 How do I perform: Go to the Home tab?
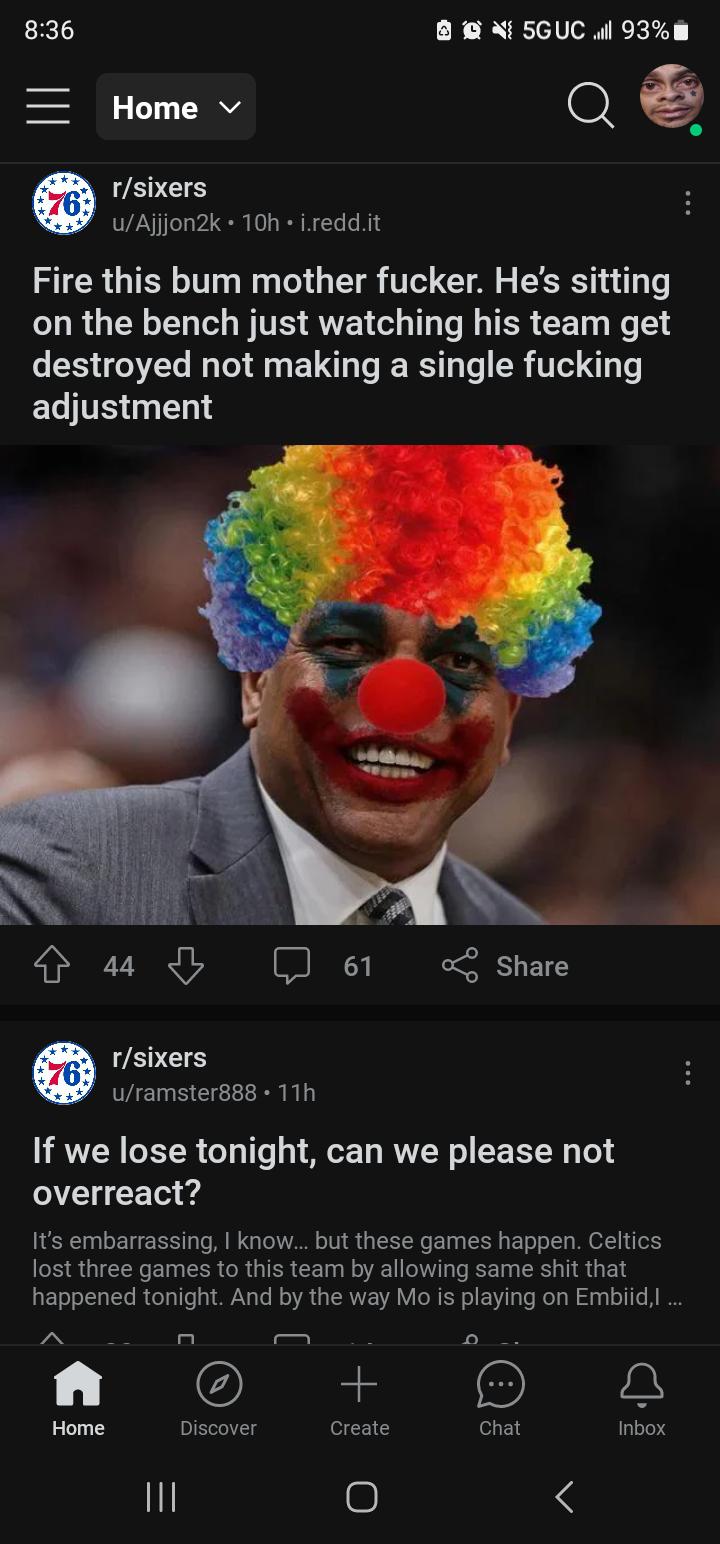(x=78, y=1400)
